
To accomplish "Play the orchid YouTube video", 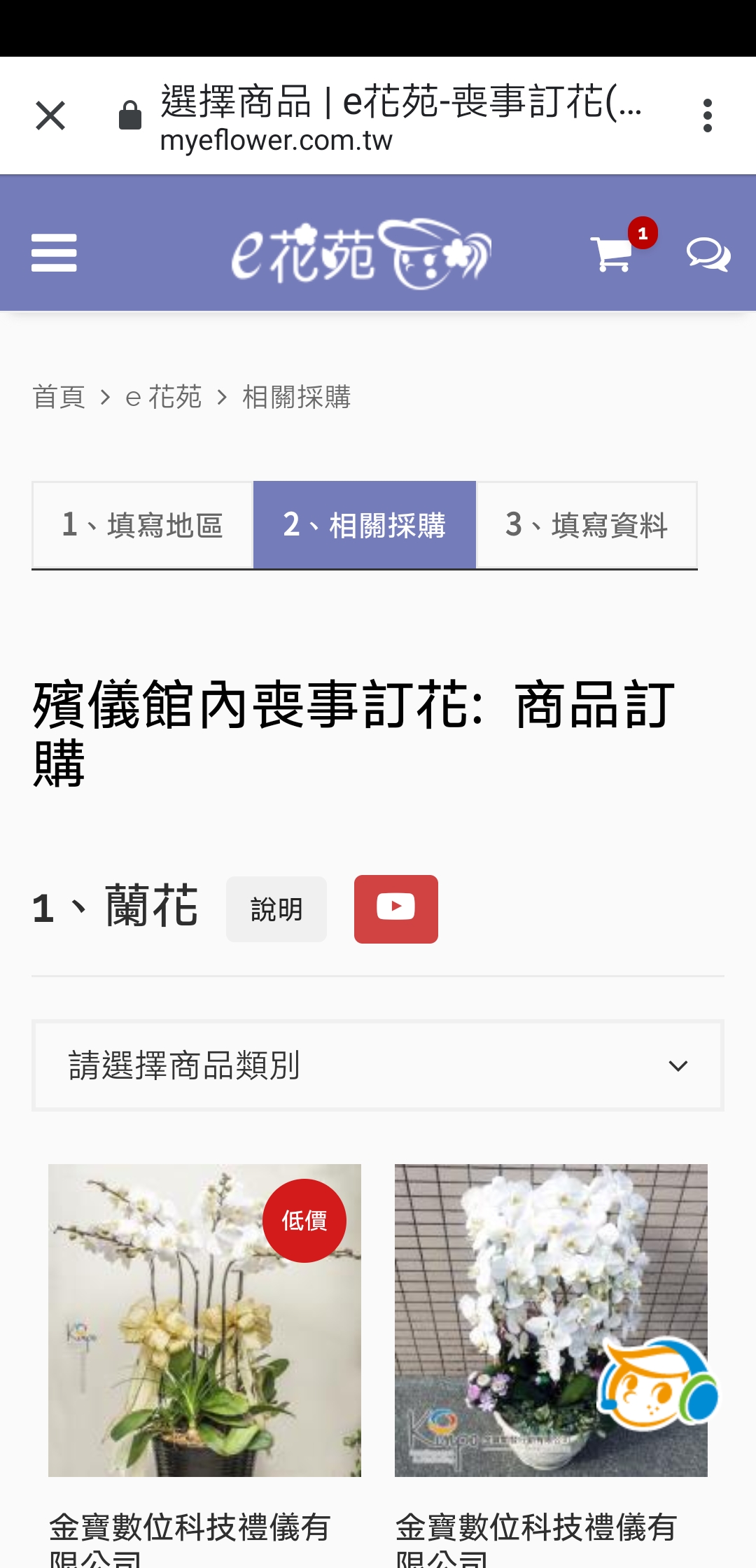I will tap(396, 909).
